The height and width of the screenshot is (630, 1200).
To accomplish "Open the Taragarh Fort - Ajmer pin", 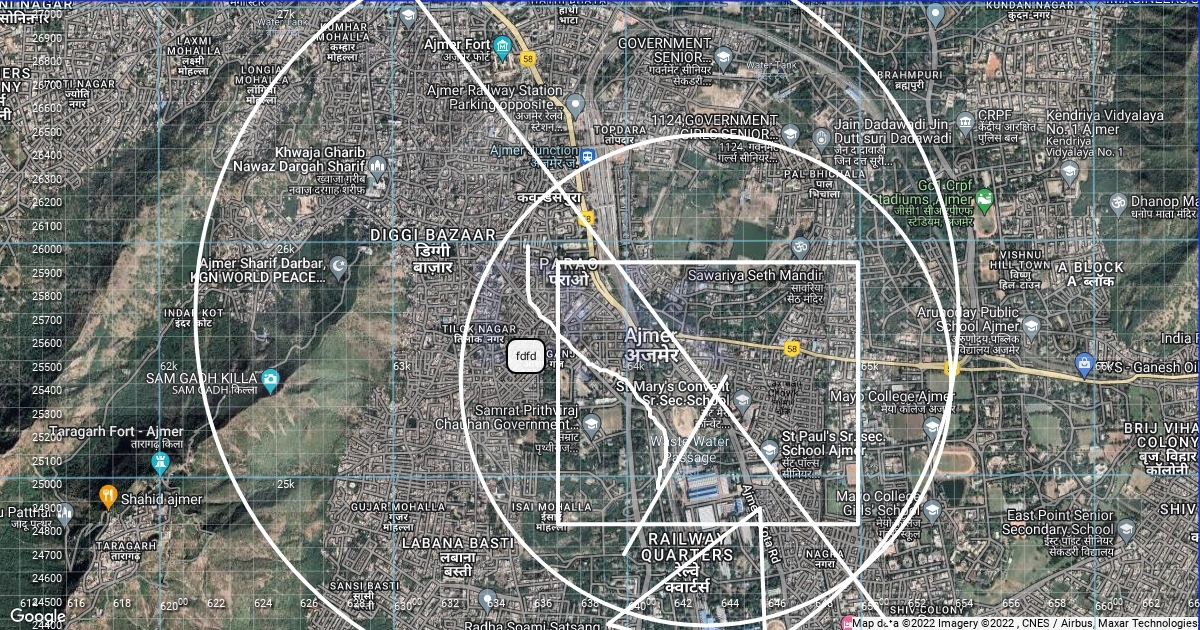I will point(159,462).
